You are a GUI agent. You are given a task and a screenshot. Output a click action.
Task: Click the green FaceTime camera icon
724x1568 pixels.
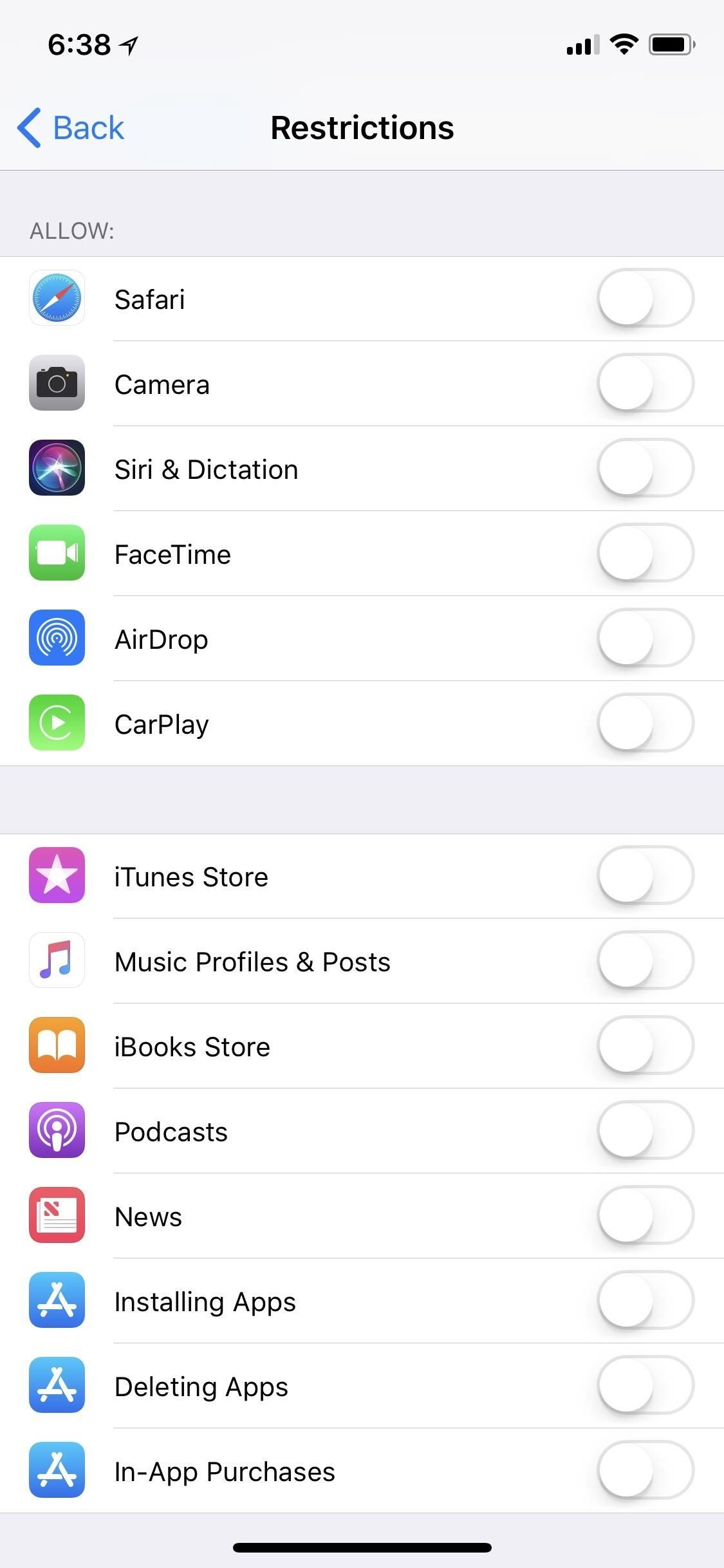point(57,553)
